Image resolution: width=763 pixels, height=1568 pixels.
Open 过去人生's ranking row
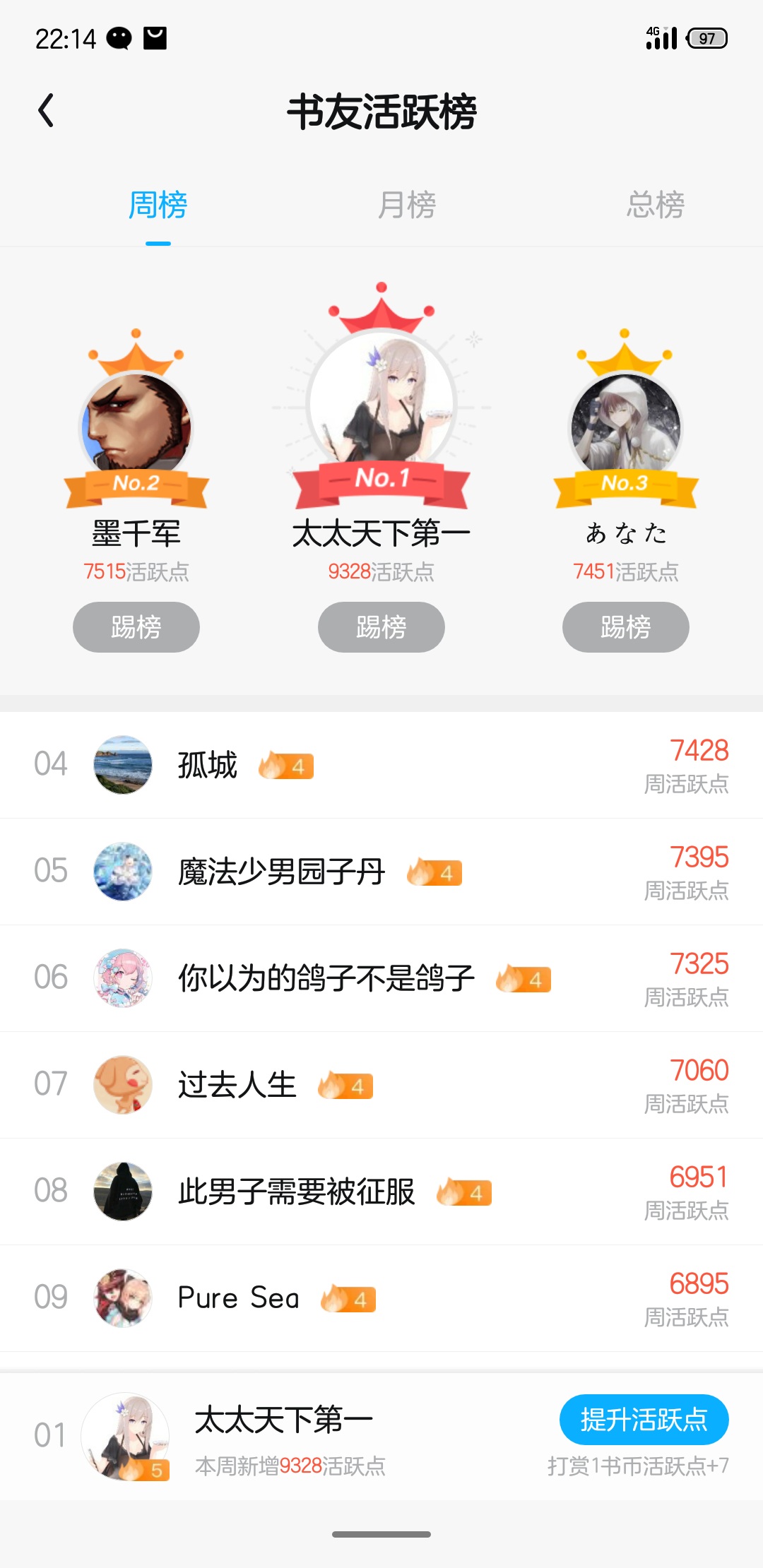pos(381,1086)
